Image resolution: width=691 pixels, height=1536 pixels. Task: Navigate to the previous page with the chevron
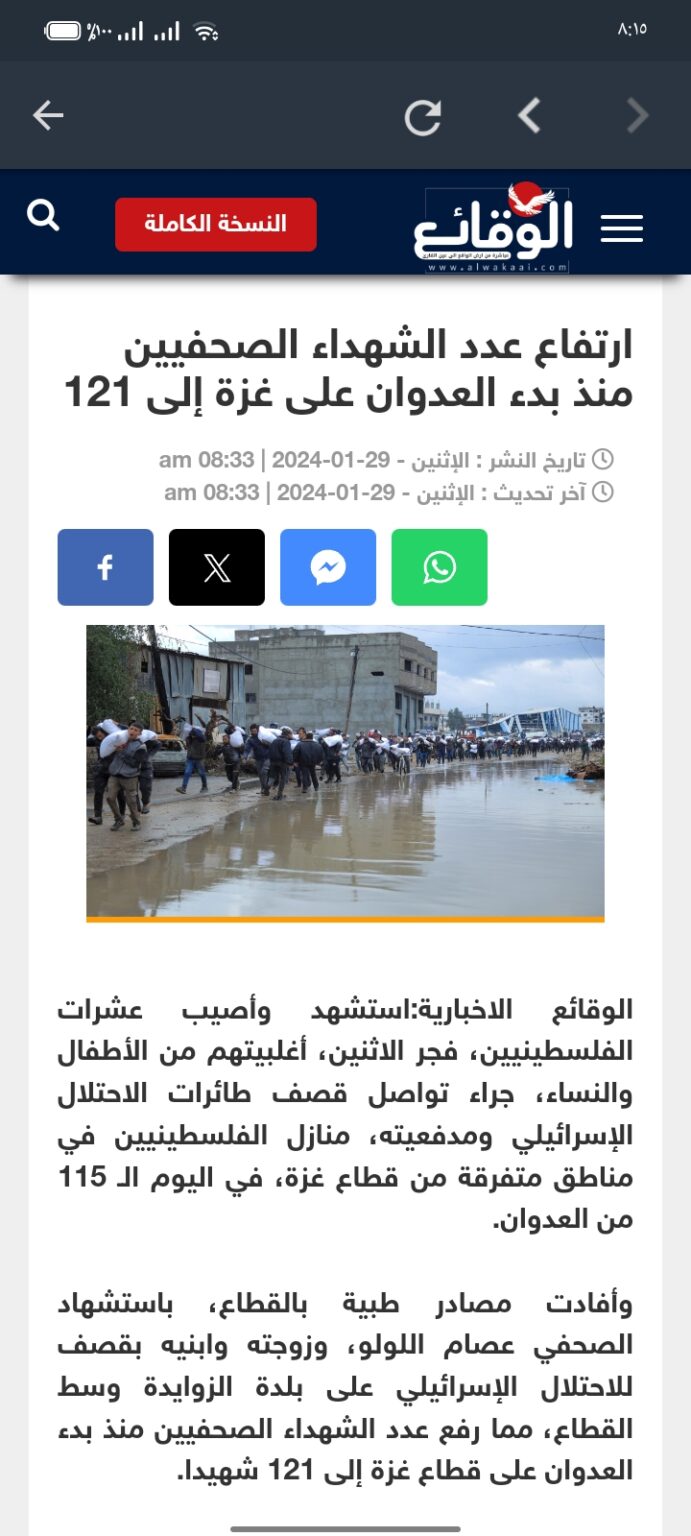coord(529,117)
